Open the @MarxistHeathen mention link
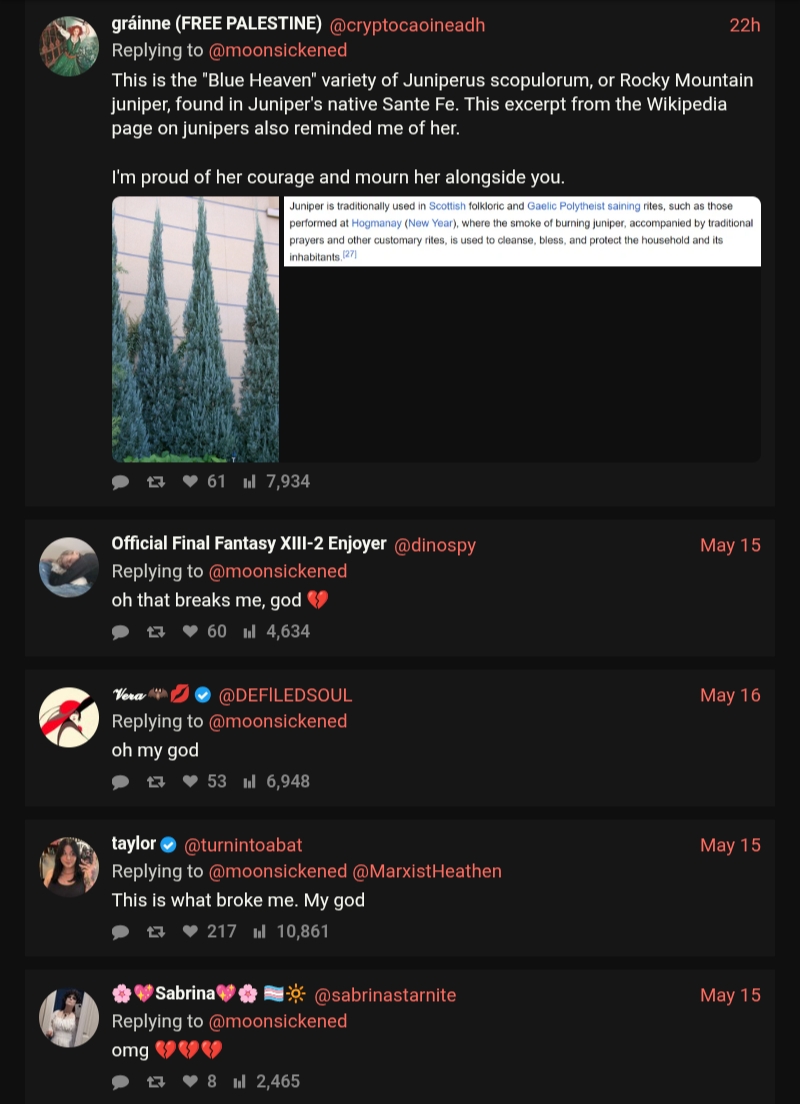The width and height of the screenshot is (800, 1104). click(427, 871)
